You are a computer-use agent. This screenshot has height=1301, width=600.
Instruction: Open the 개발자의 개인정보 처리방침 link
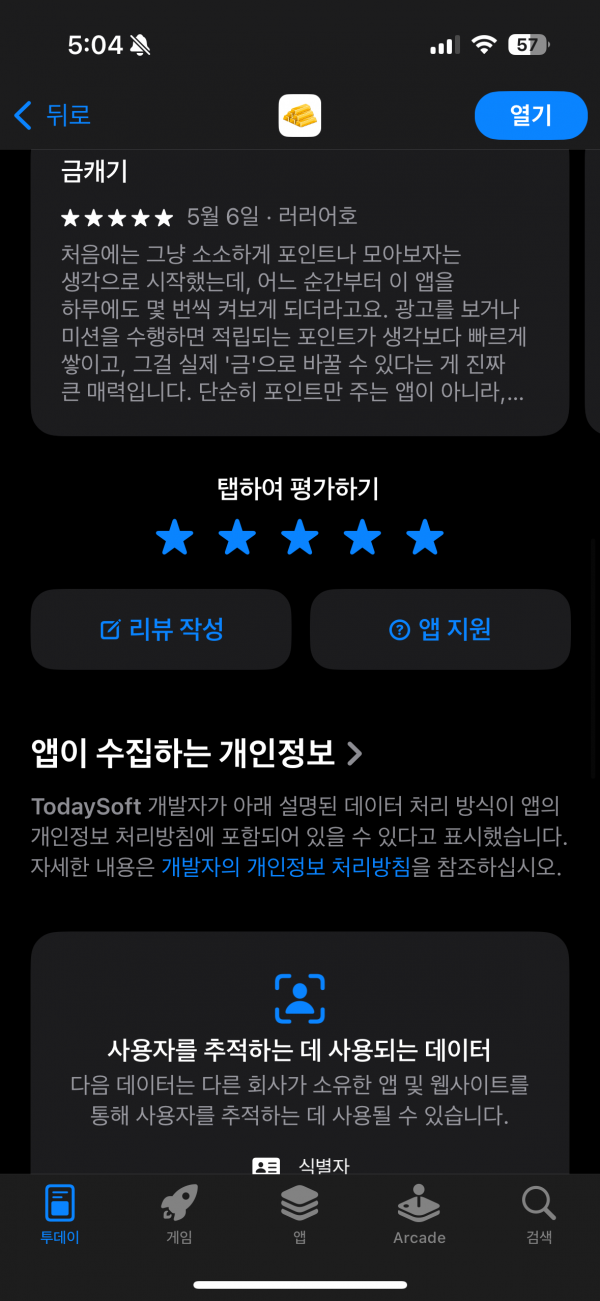click(x=286, y=867)
